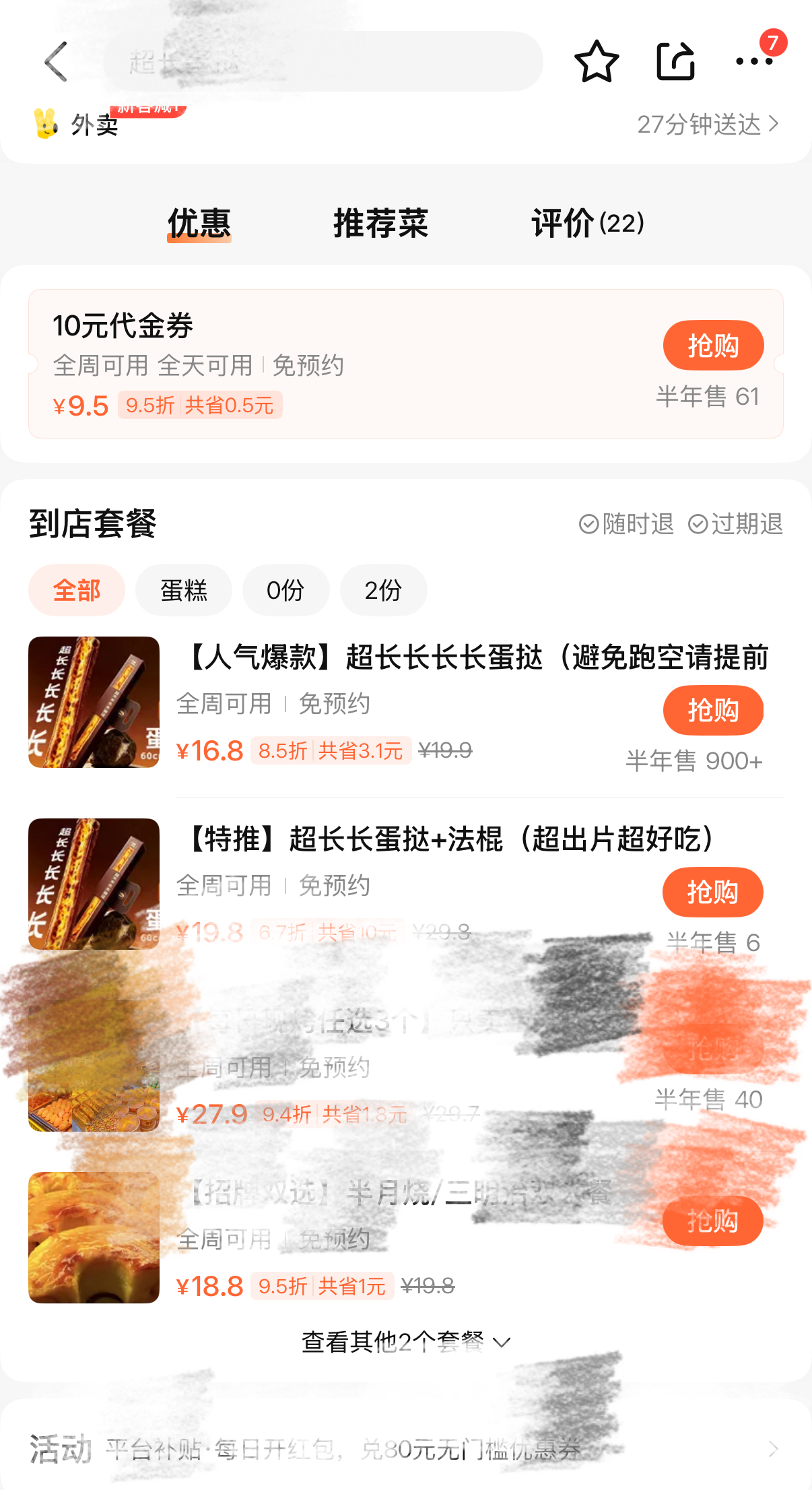Tap 抢购 for the 10元代金券

pyautogui.click(x=713, y=345)
